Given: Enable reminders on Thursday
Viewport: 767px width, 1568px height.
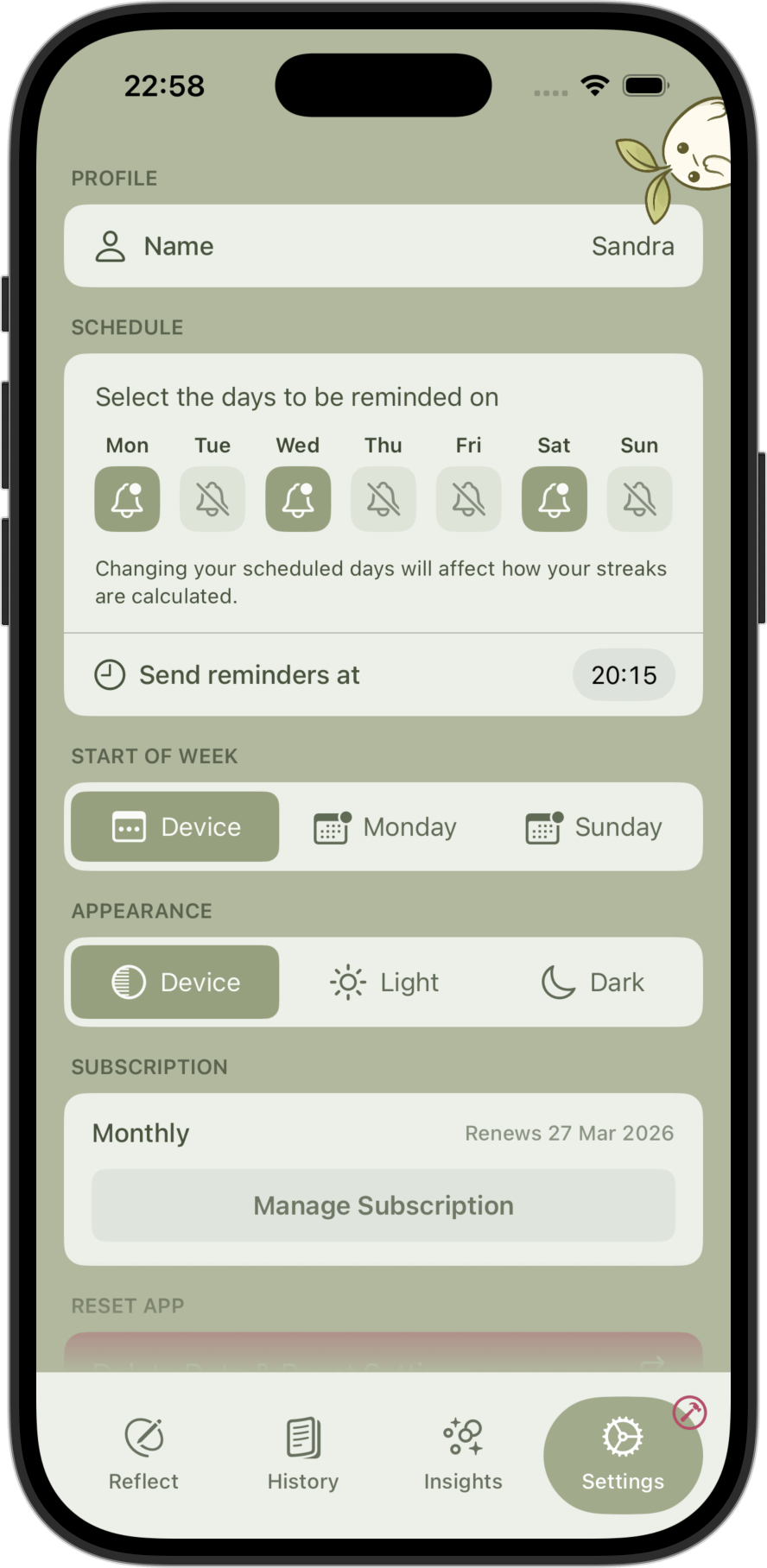Looking at the screenshot, I should click(x=383, y=499).
